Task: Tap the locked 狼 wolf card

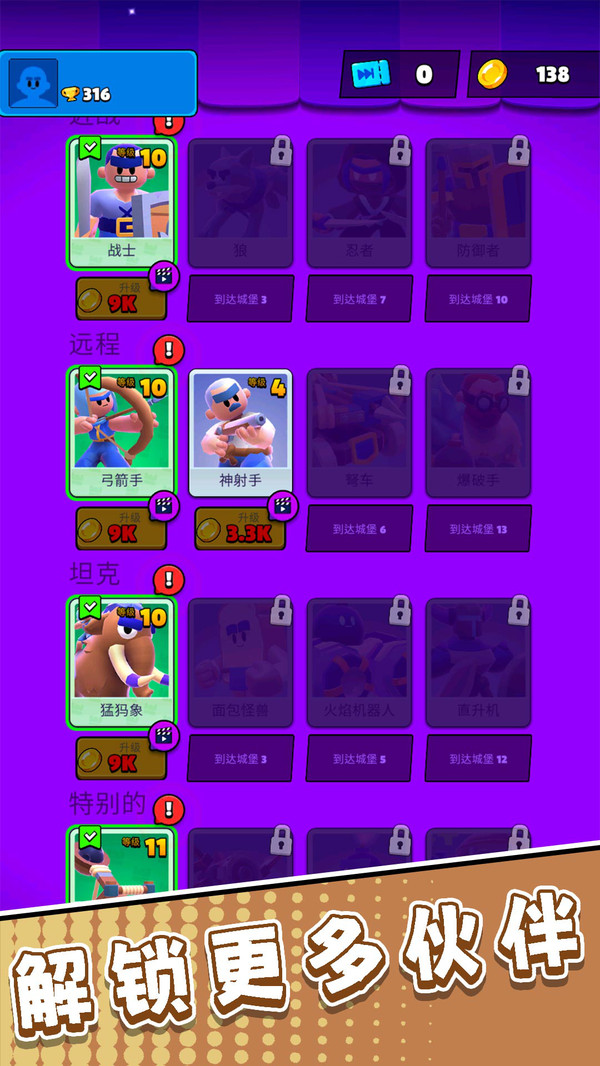Action: (241, 203)
